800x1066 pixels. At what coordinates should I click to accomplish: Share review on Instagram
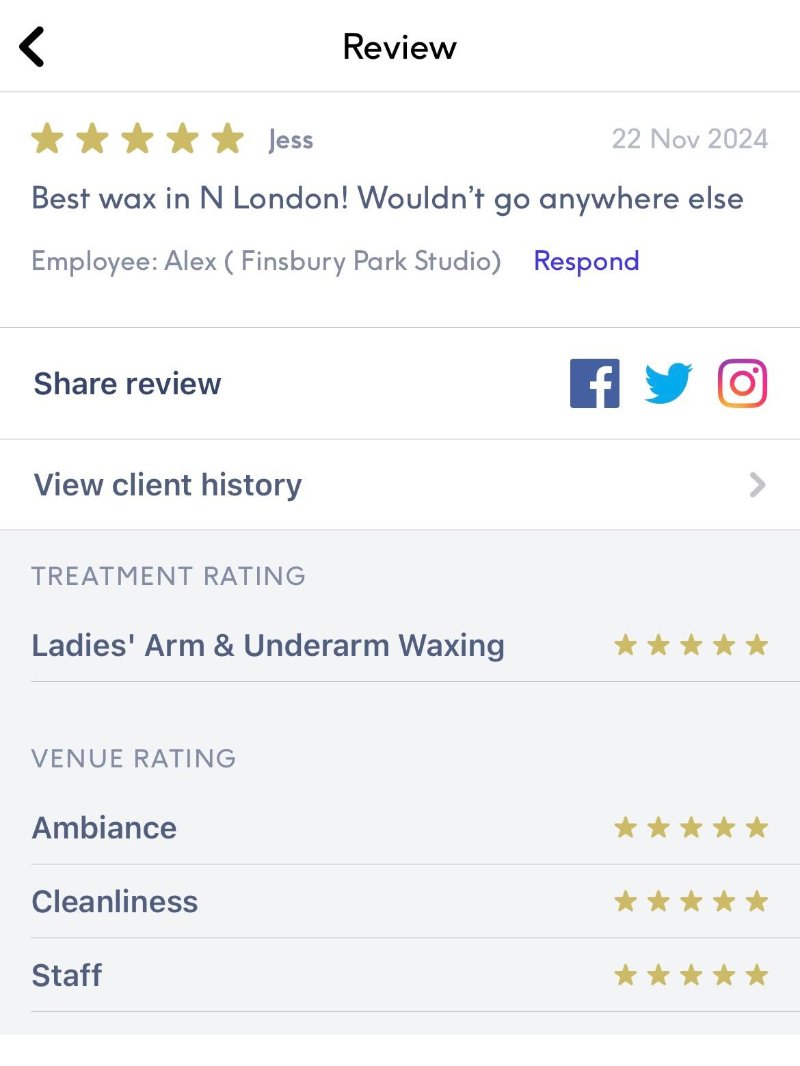pyautogui.click(x=742, y=383)
